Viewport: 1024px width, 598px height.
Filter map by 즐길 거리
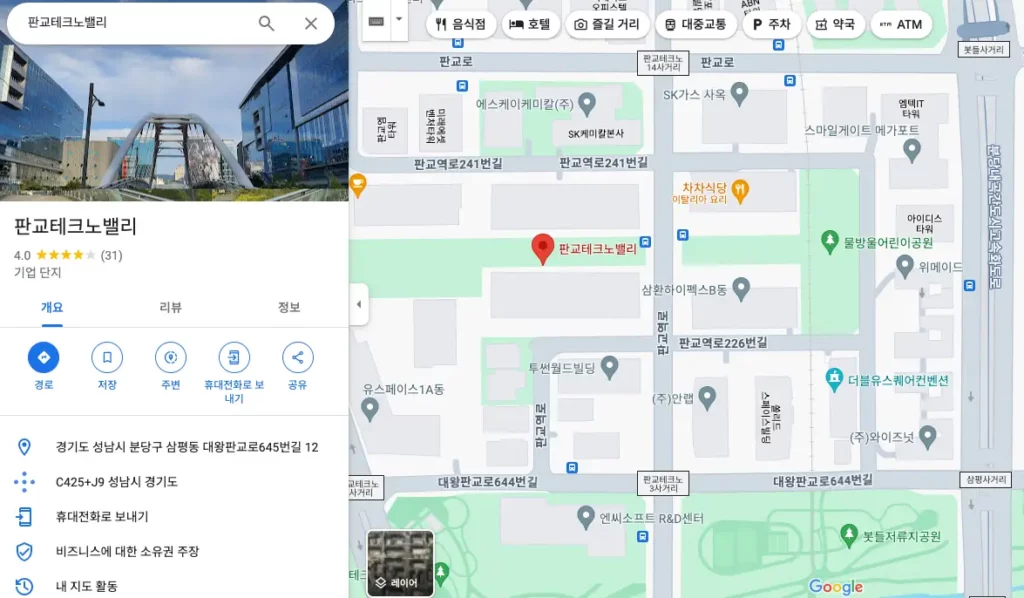click(x=606, y=24)
